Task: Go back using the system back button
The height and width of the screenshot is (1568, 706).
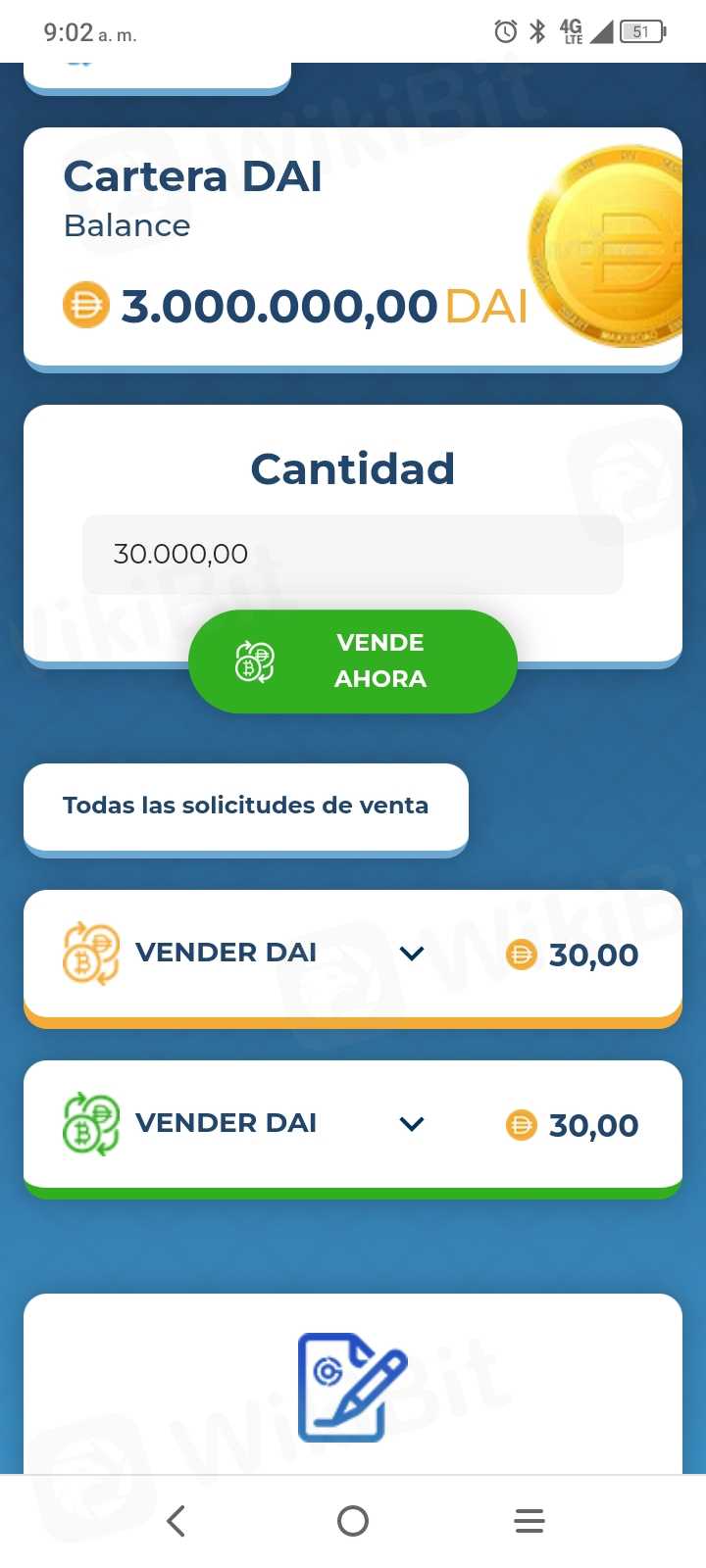Action: coord(176,1521)
